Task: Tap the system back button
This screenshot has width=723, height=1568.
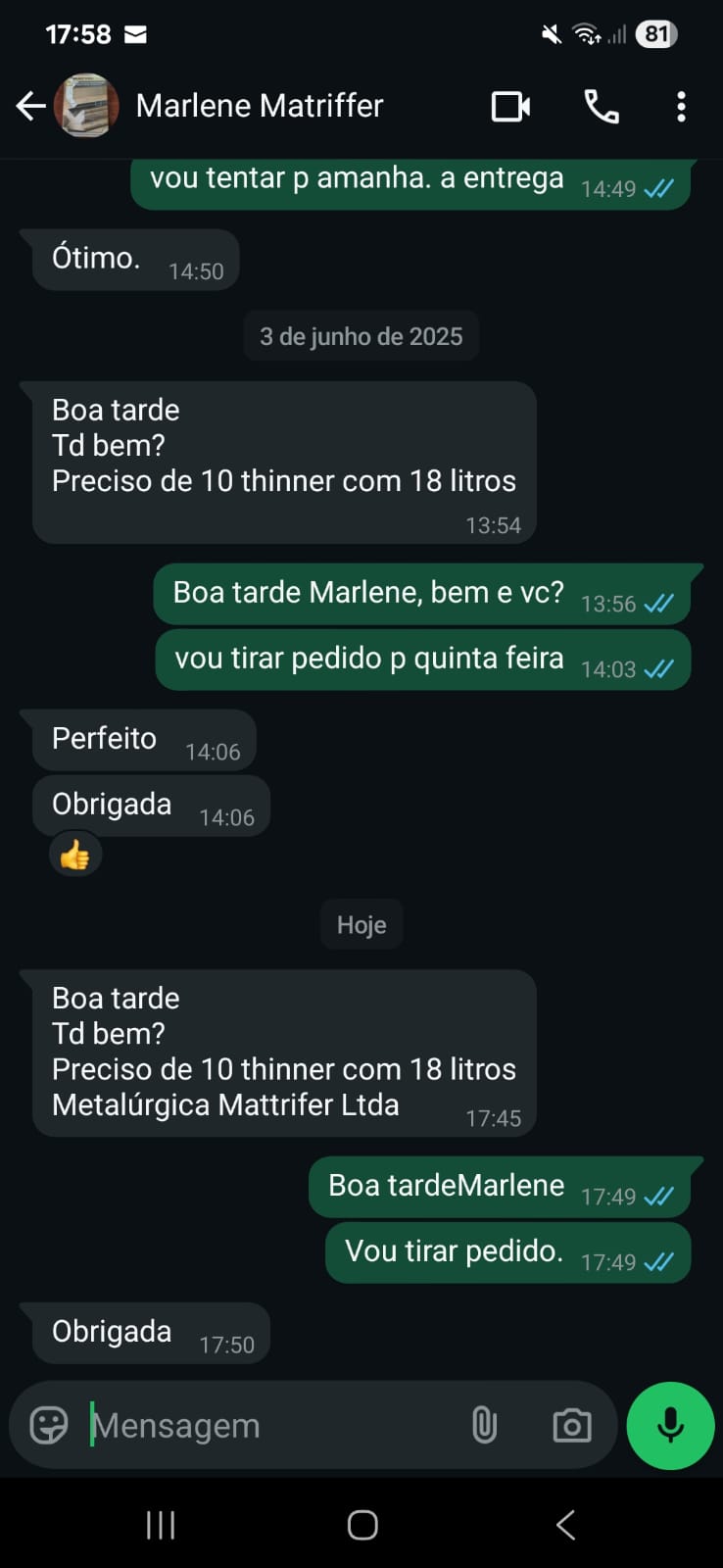Action: point(565,1524)
